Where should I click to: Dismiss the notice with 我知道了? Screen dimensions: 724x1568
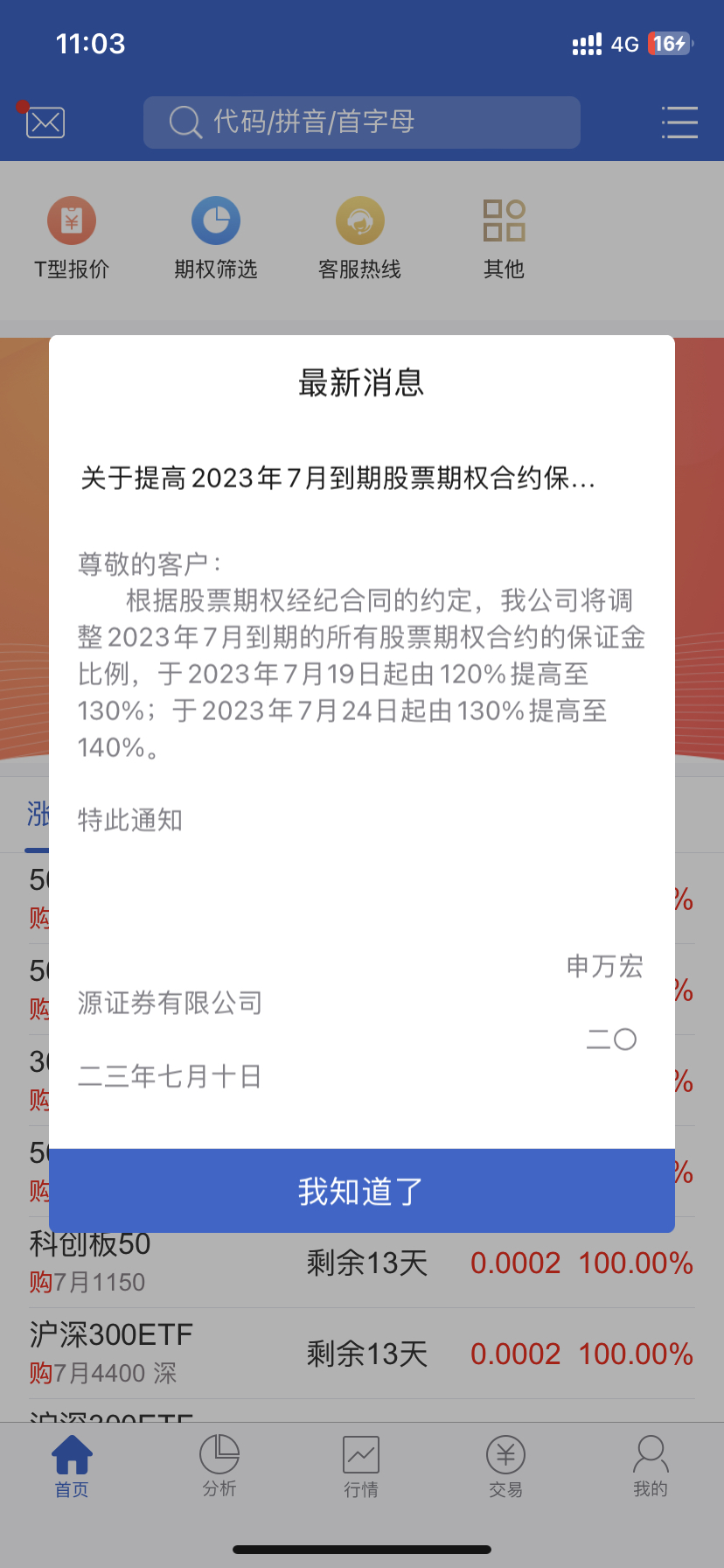point(361,1191)
